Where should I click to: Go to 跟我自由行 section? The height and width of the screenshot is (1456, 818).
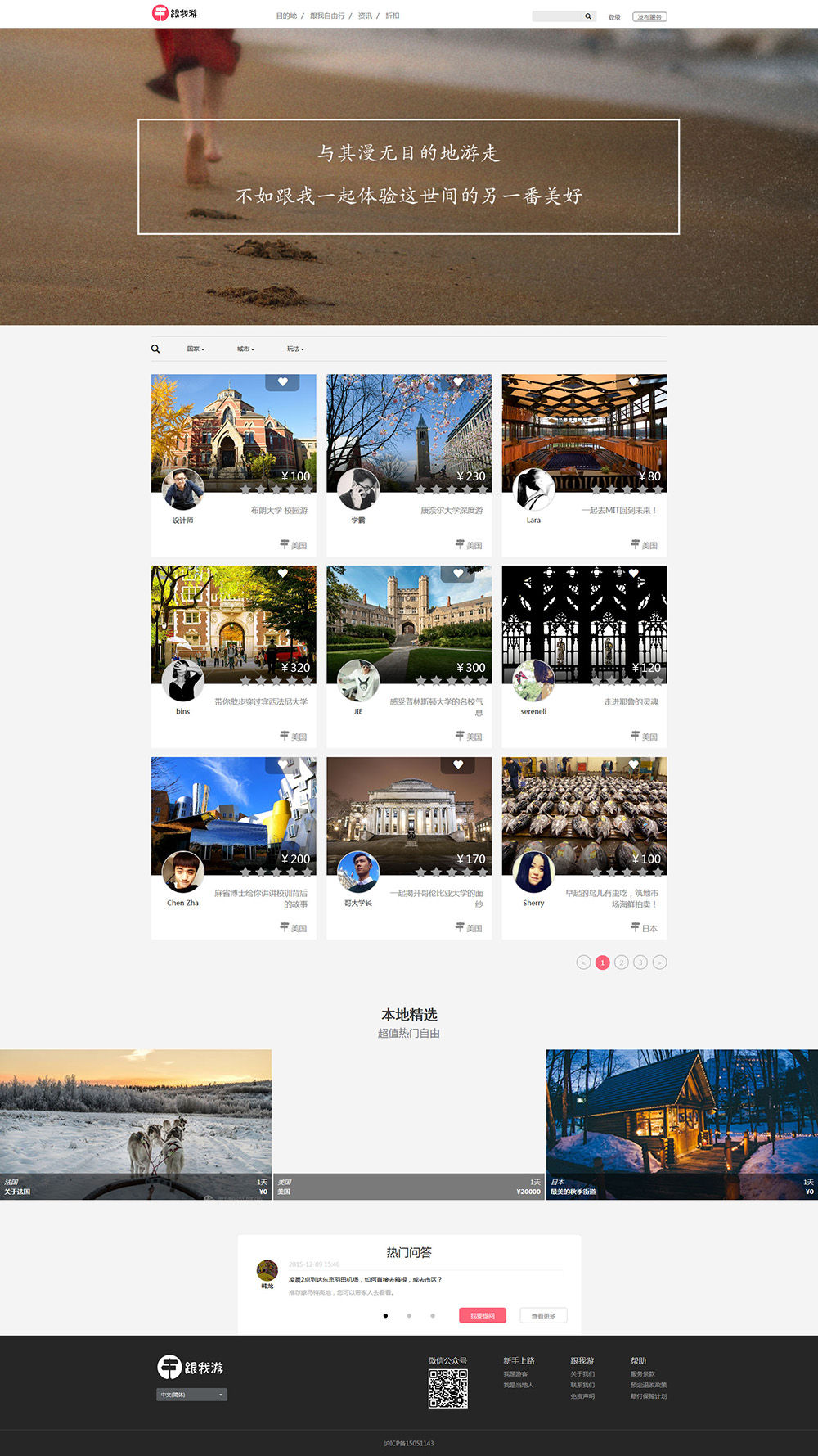click(x=327, y=16)
